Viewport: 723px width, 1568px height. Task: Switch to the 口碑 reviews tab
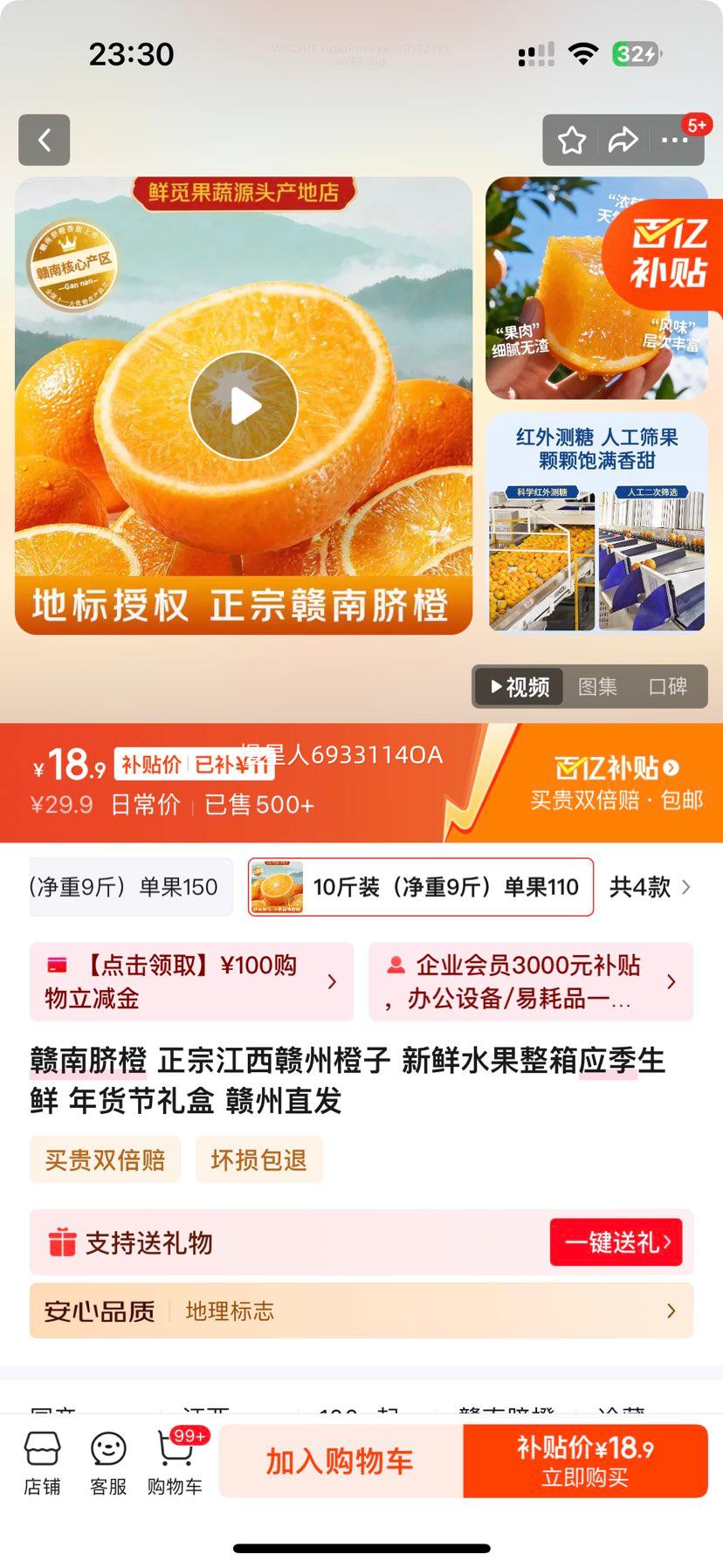pos(671,687)
